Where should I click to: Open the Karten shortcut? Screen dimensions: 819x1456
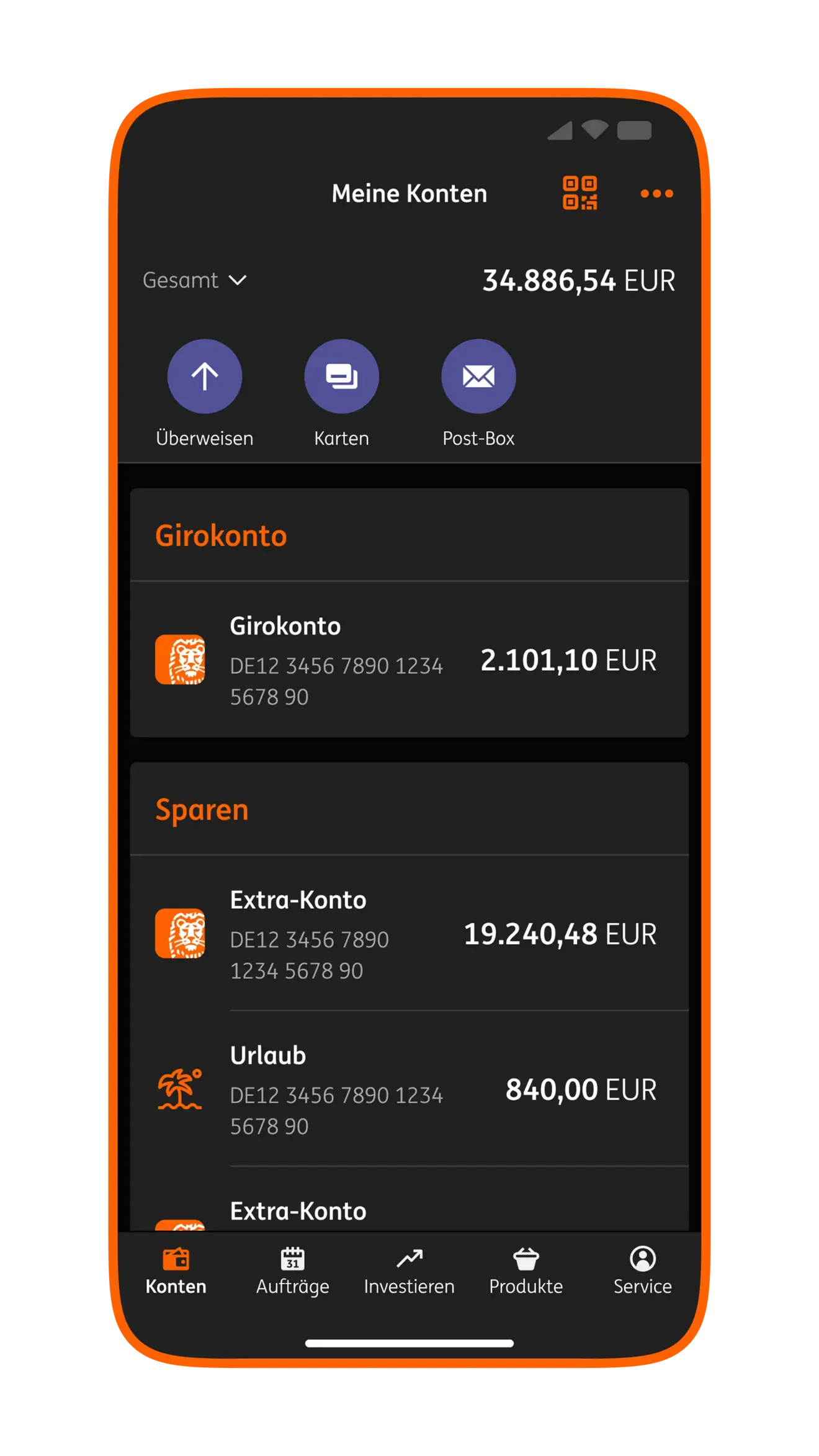341,393
